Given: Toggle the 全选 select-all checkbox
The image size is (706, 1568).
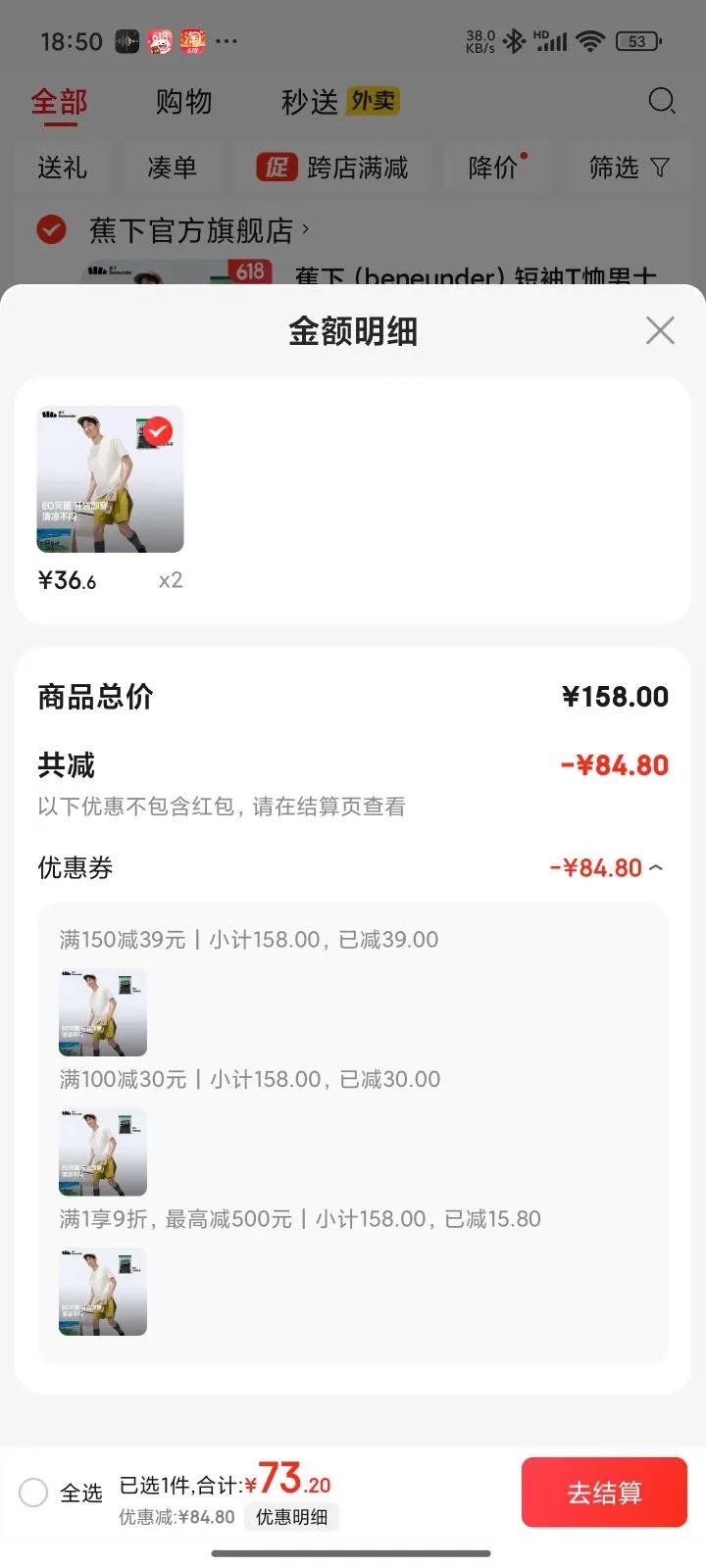Looking at the screenshot, I should point(34,1493).
